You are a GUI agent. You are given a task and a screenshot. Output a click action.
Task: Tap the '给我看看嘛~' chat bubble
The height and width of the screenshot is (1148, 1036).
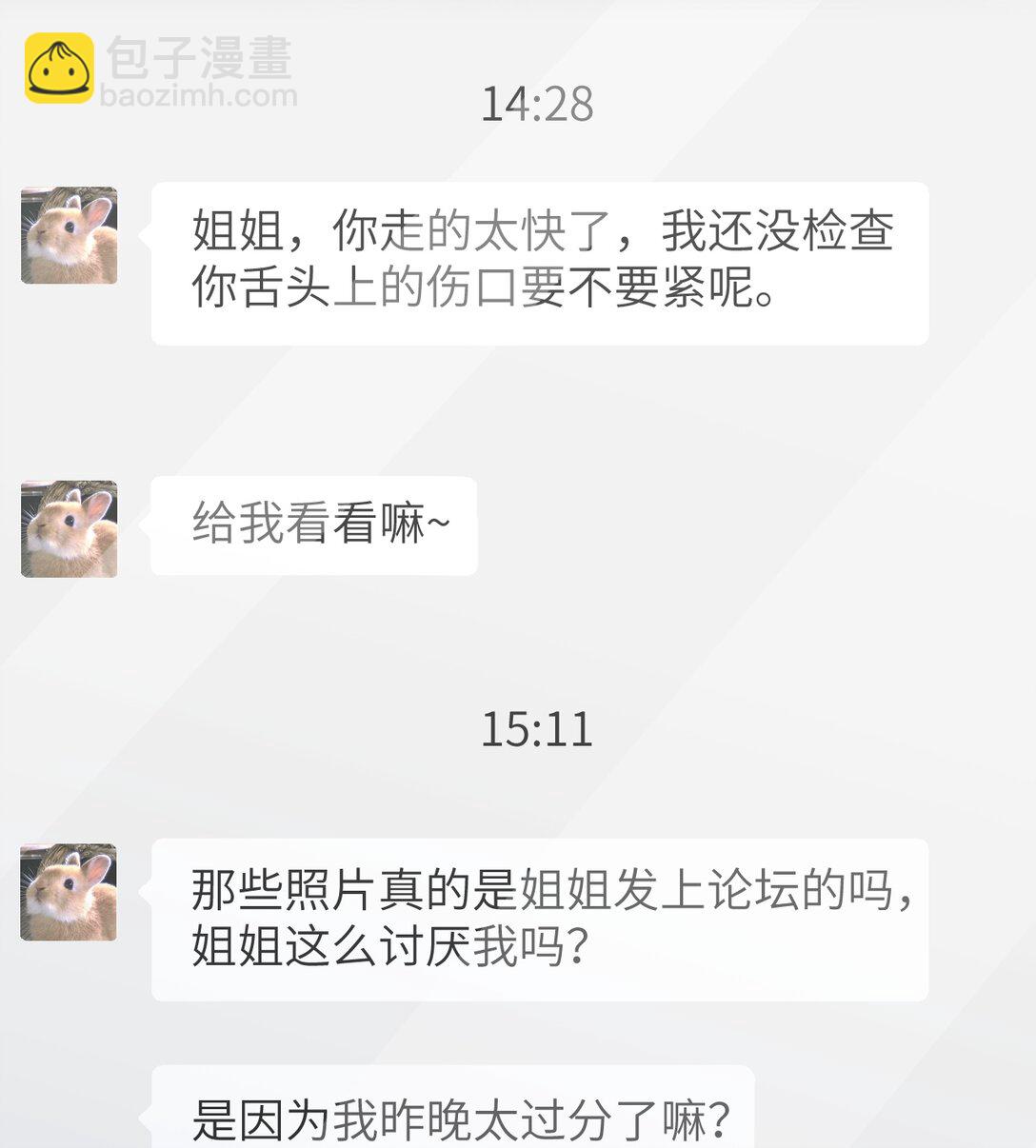click(314, 525)
